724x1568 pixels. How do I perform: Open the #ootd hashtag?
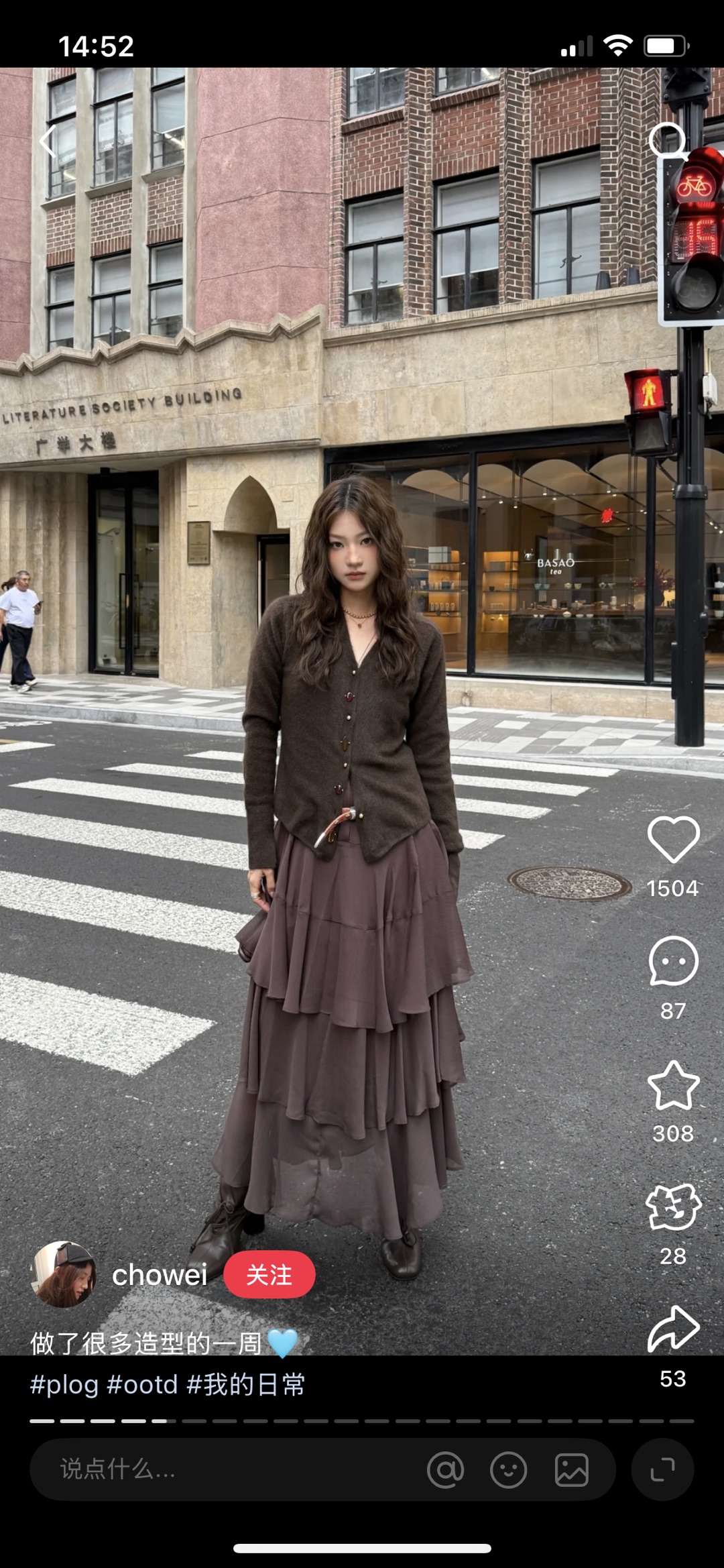(142, 1384)
